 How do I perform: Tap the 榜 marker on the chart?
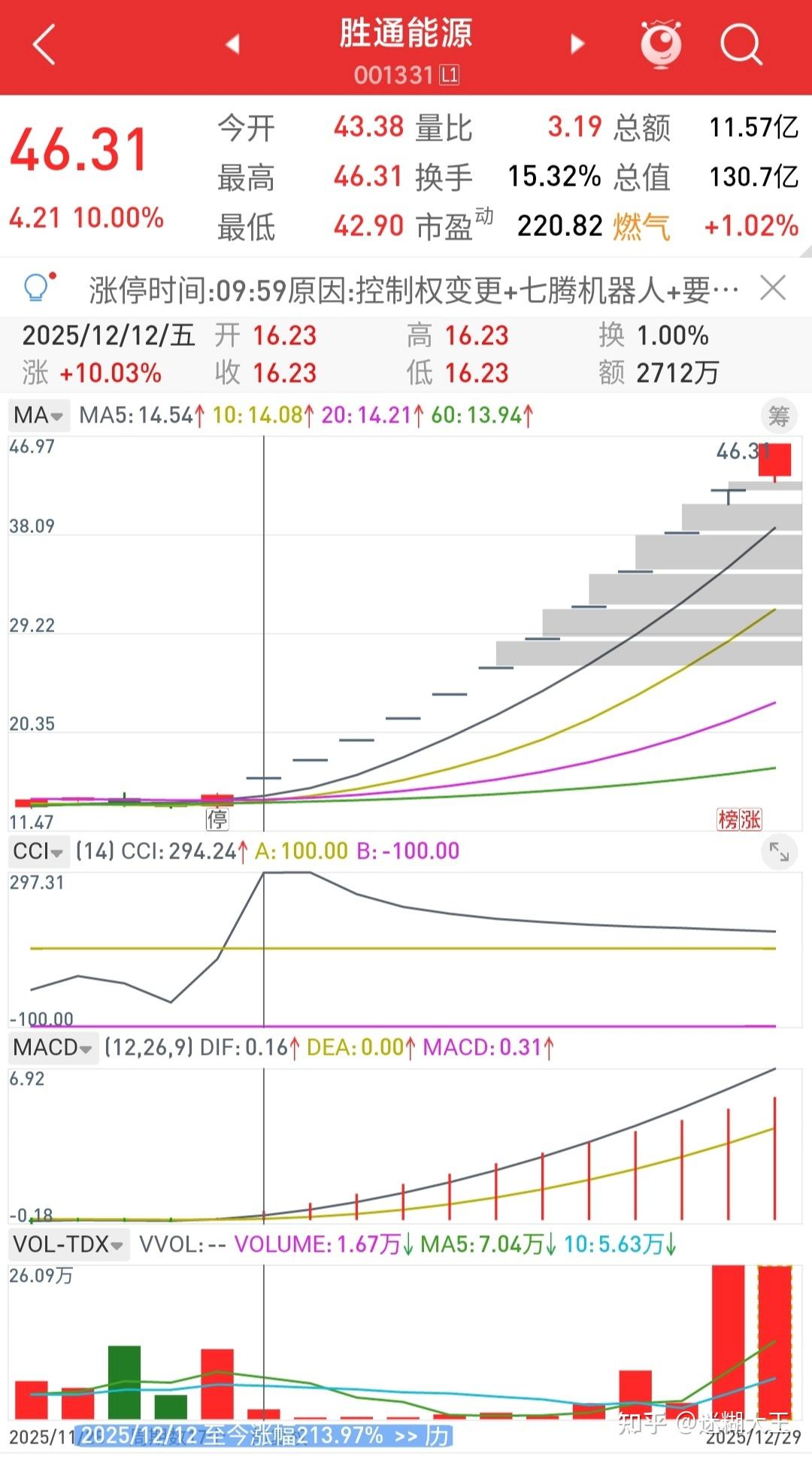[x=728, y=819]
